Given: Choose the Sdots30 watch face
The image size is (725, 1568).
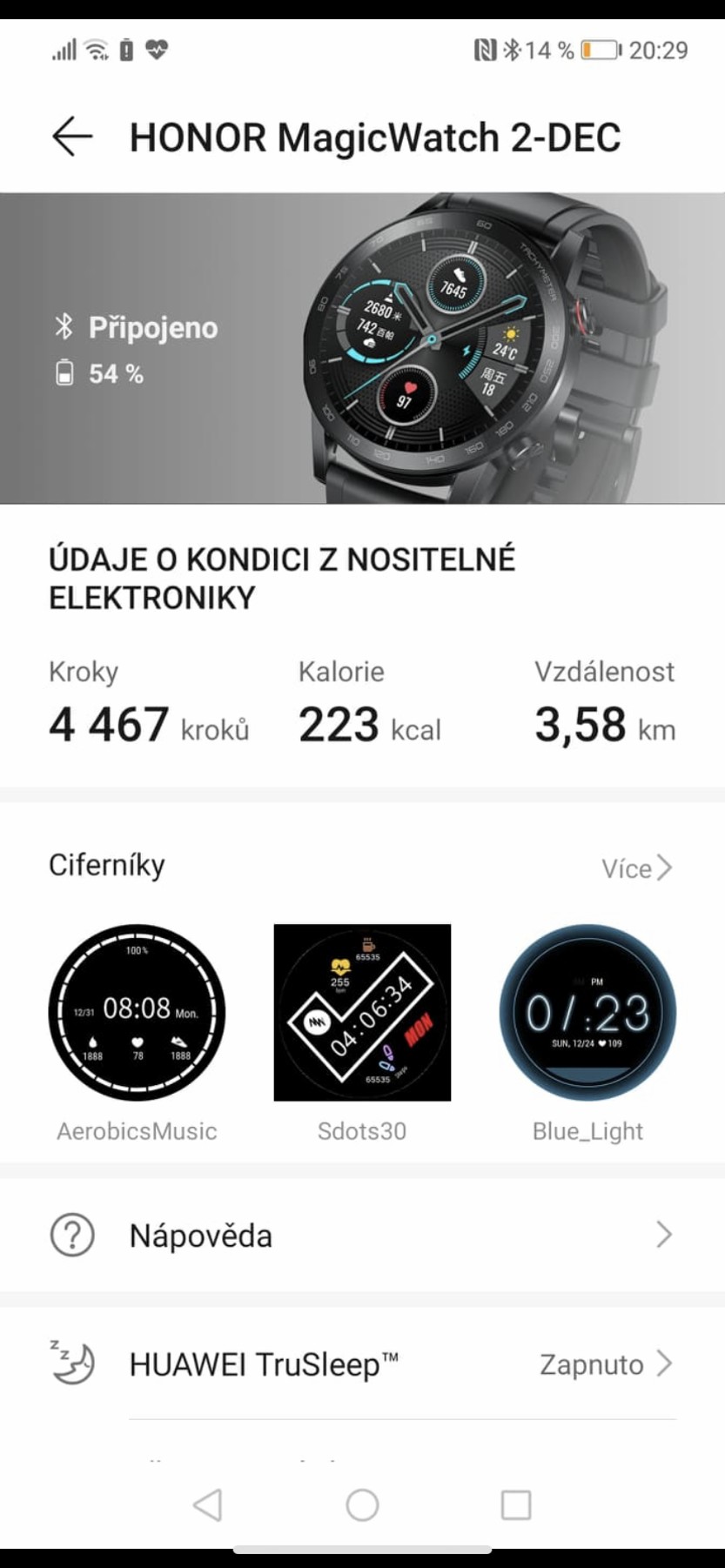Looking at the screenshot, I should (x=362, y=1013).
